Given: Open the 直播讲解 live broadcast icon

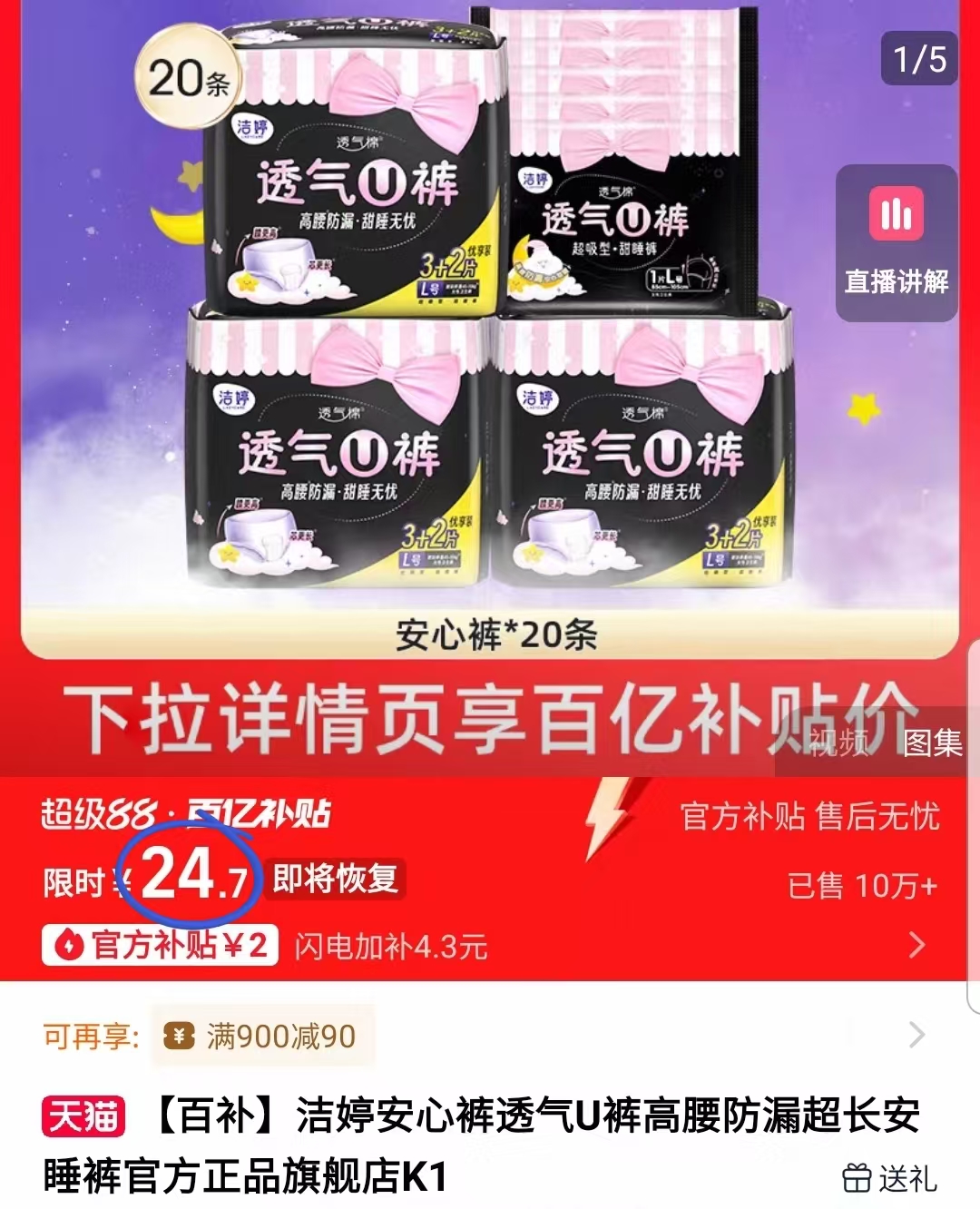Looking at the screenshot, I should [x=895, y=240].
